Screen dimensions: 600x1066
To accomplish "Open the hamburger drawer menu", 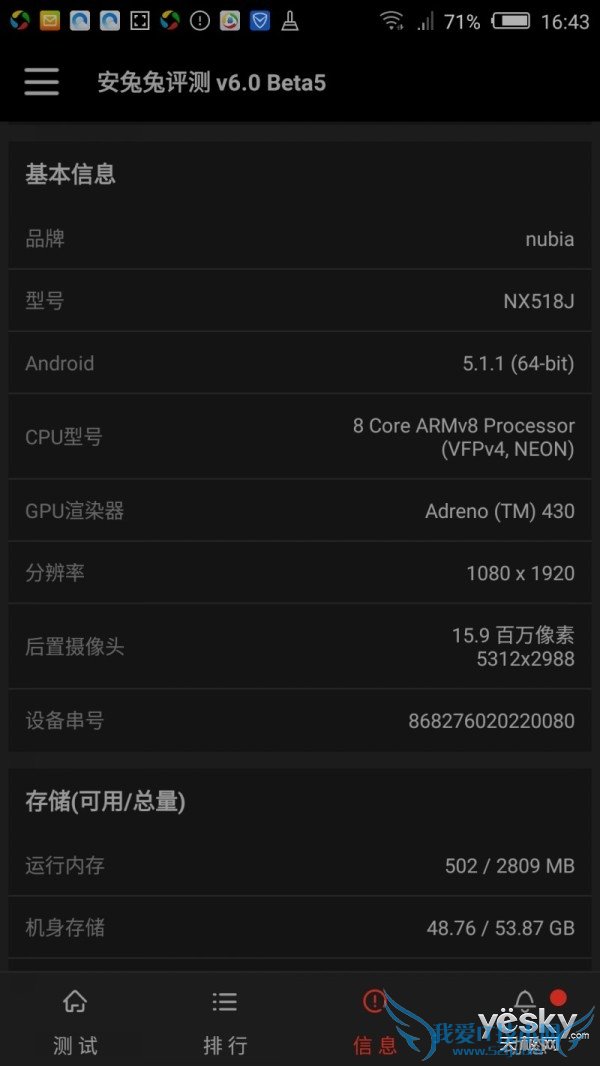I will (x=41, y=82).
